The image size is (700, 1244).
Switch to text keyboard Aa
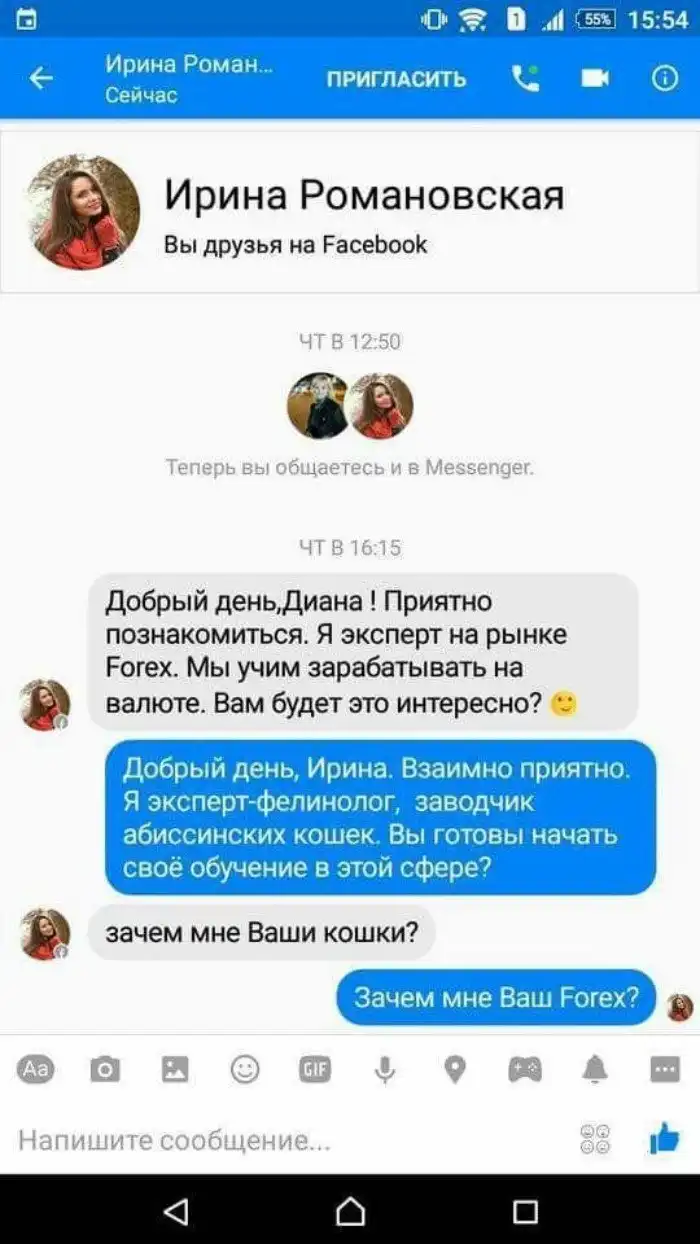(37, 1070)
